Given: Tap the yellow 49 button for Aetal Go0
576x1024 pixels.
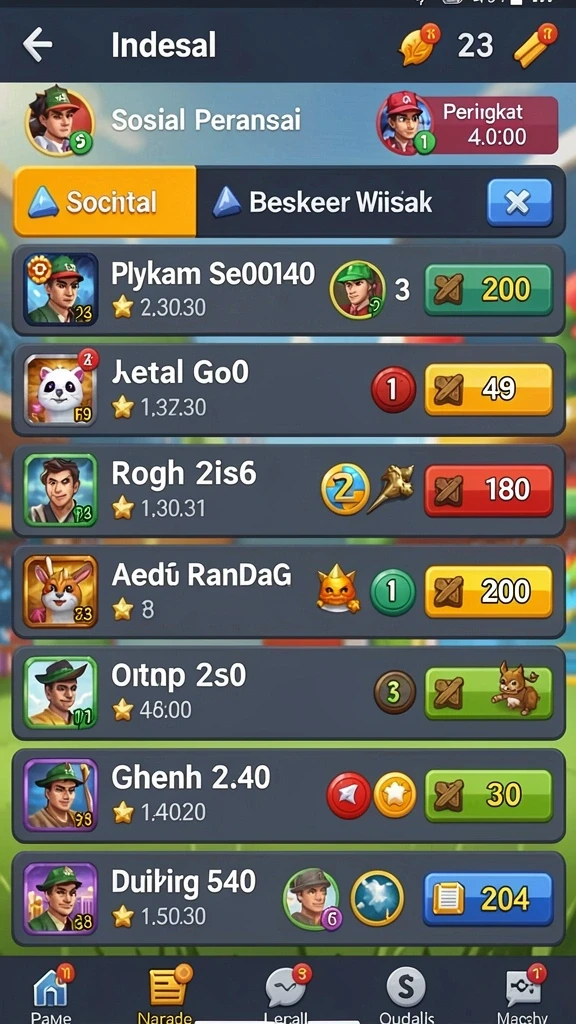Looking at the screenshot, I should [488, 389].
